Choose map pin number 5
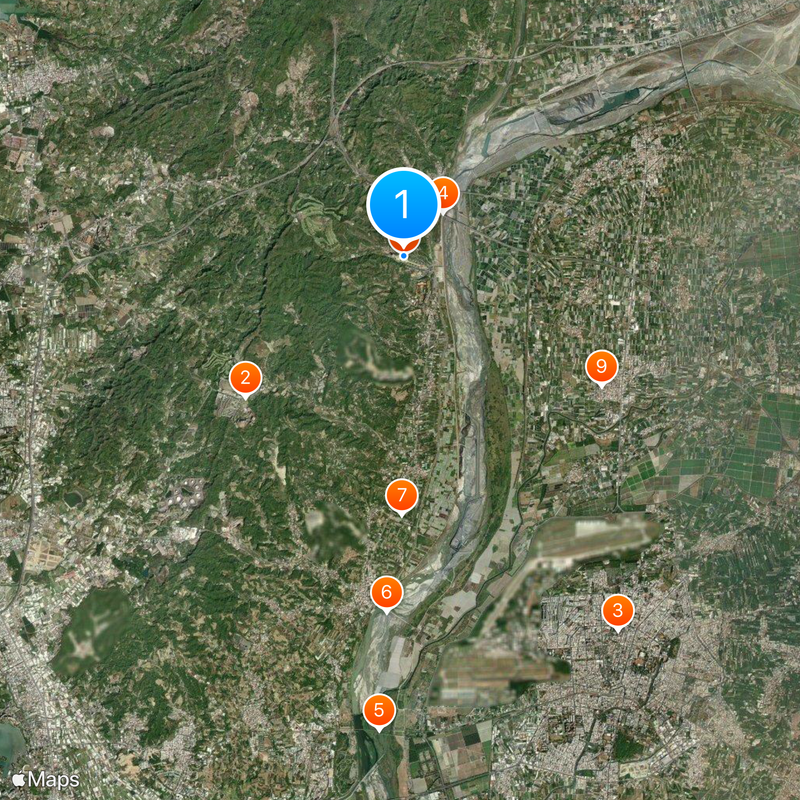This screenshot has width=800, height=800. coord(379,711)
